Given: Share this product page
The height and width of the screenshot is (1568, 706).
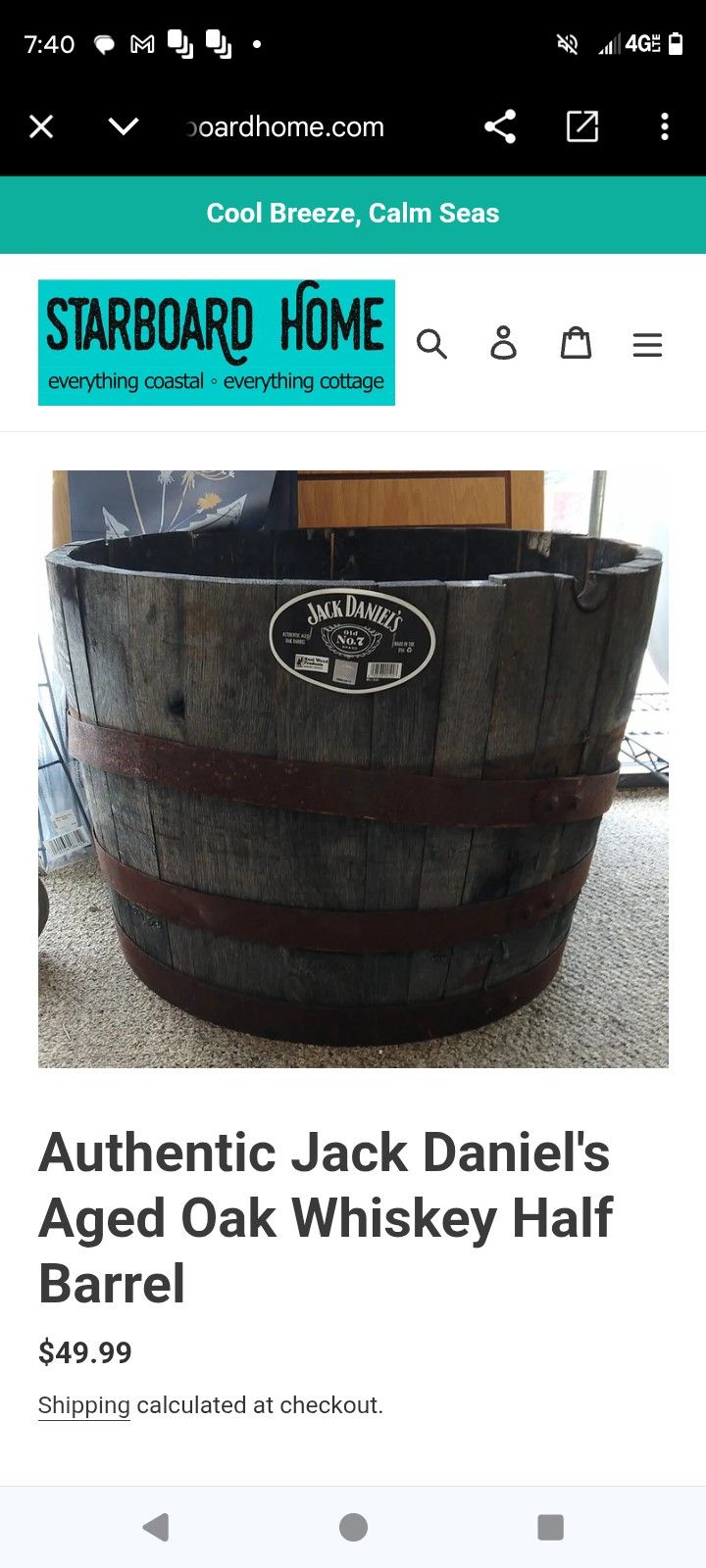Looking at the screenshot, I should coord(500,126).
